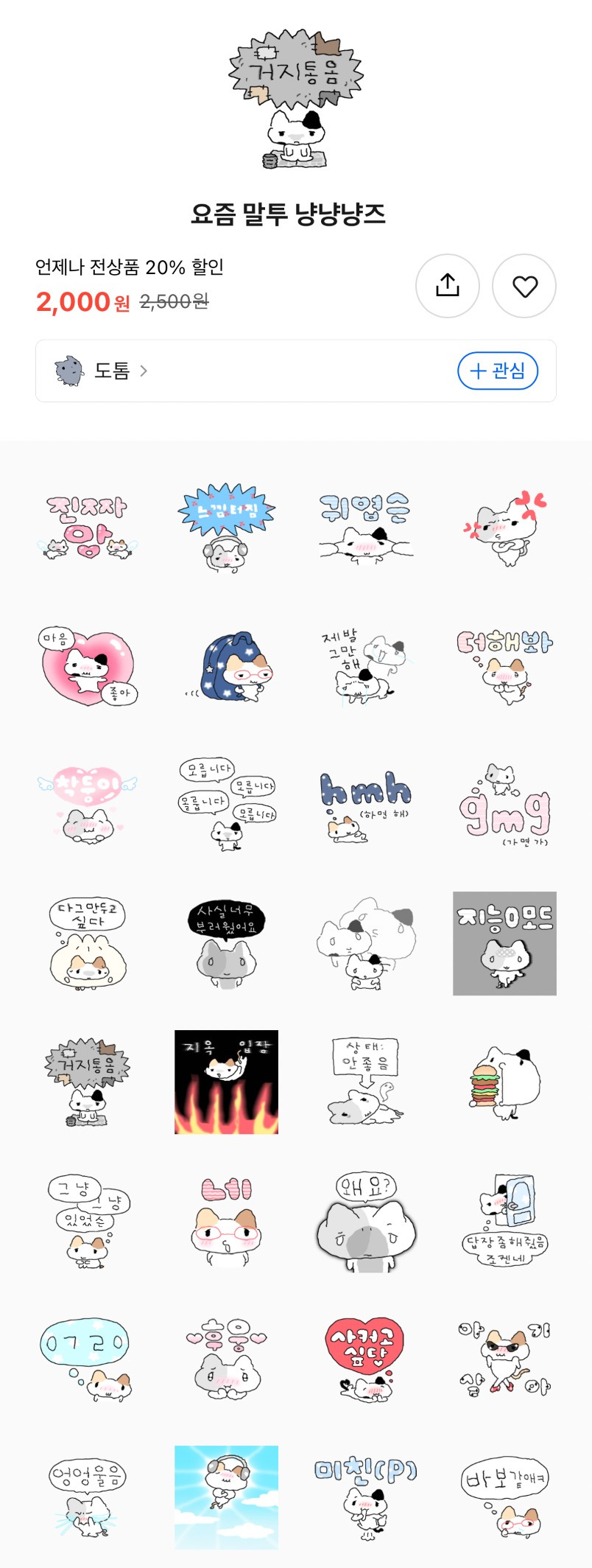Preview the 미친(P) emoticon

(x=365, y=1497)
